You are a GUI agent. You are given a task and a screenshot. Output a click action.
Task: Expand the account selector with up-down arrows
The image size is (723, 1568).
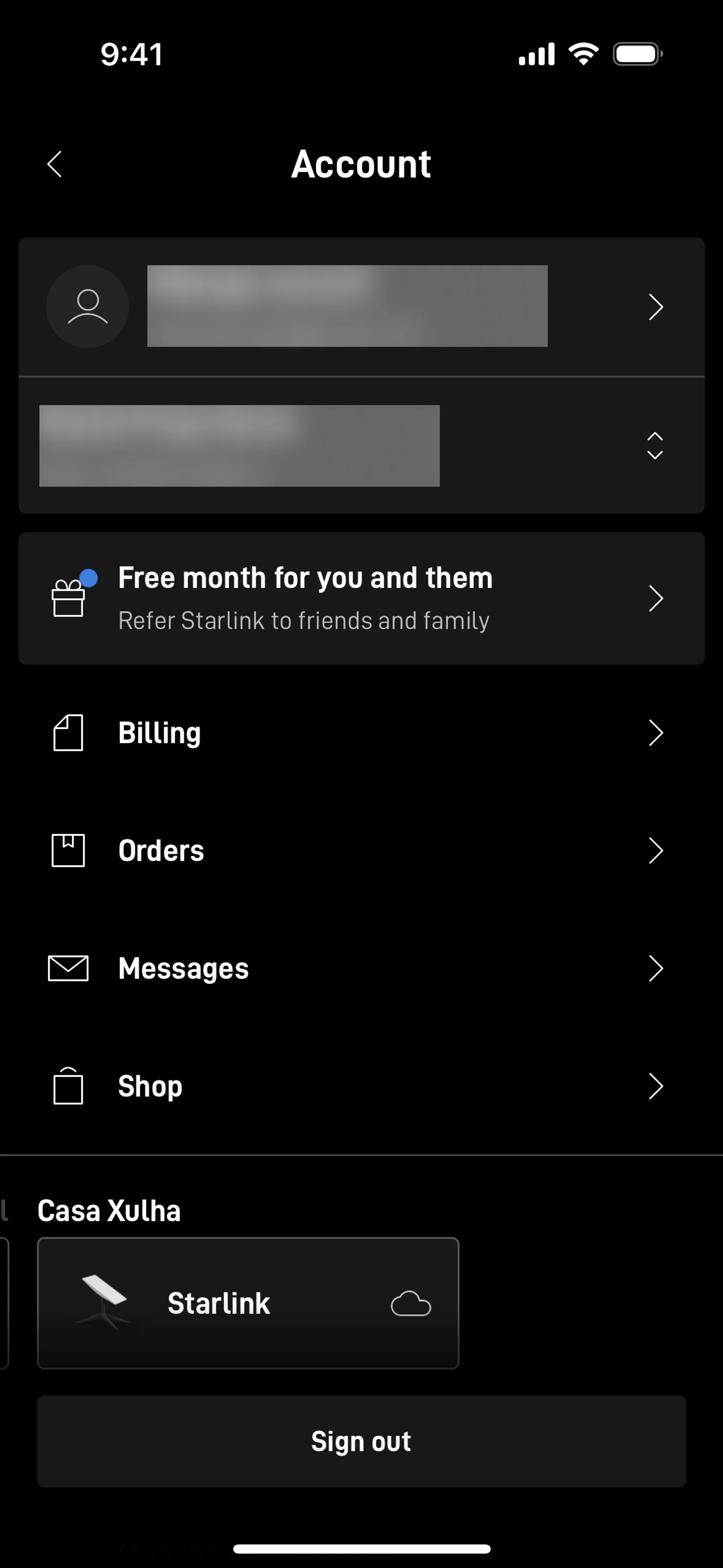pyautogui.click(x=654, y=446)
